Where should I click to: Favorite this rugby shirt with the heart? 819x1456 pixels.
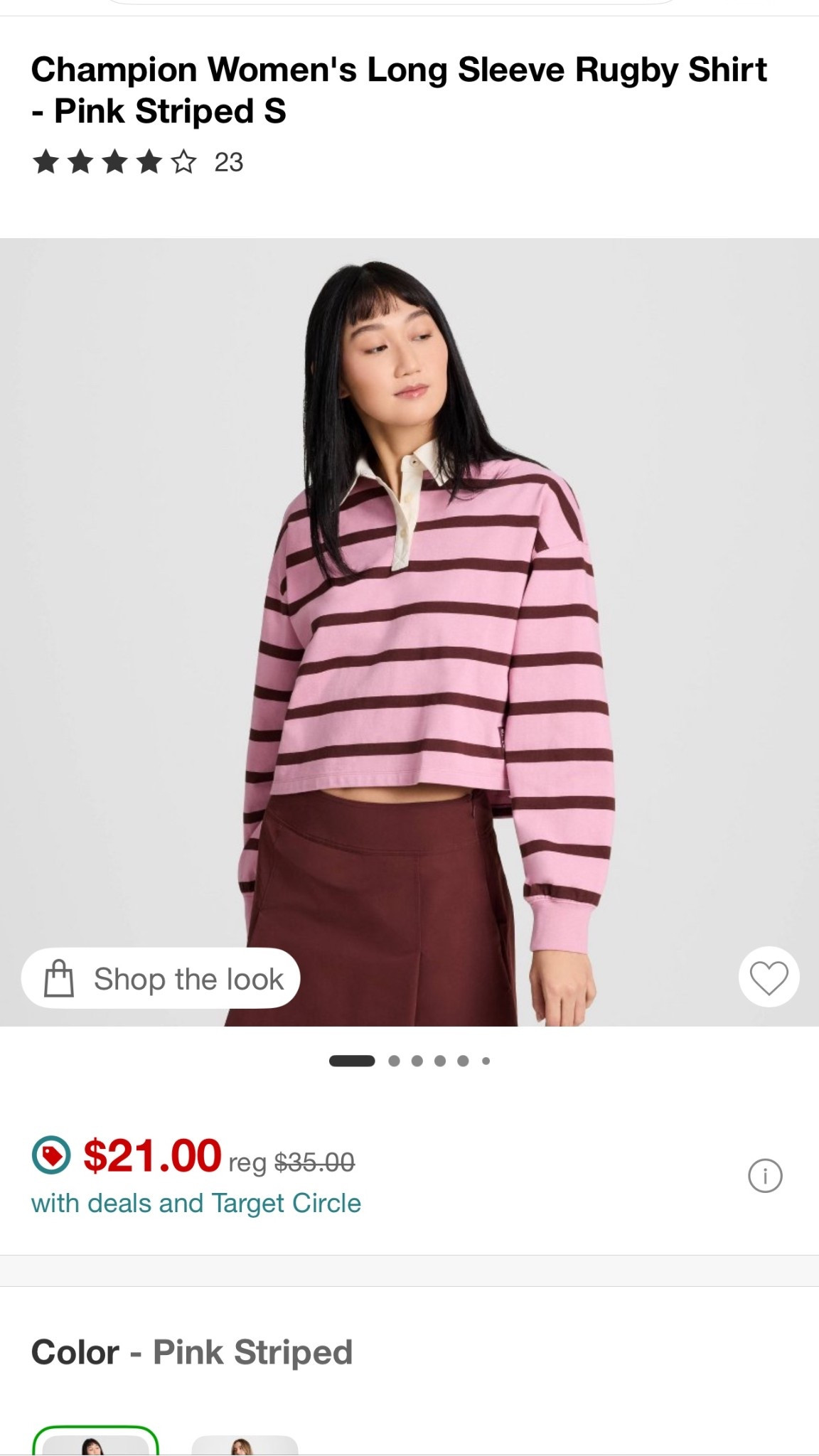pyautogui.click(x=769, y=977)
